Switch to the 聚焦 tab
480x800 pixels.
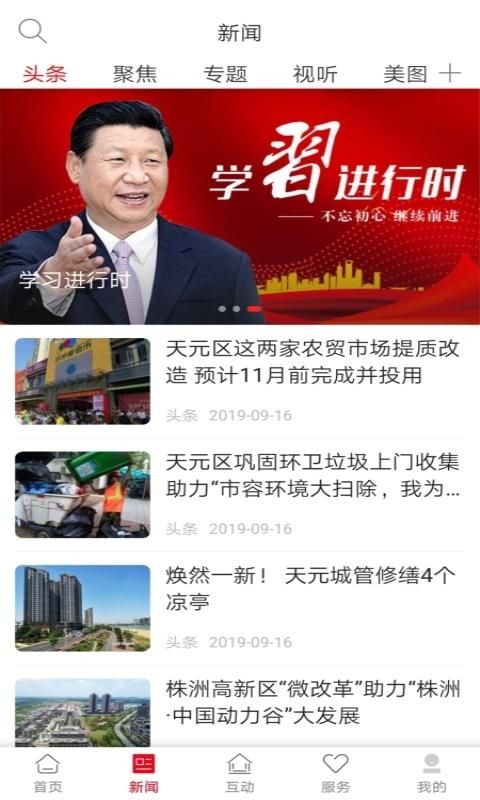135,74
